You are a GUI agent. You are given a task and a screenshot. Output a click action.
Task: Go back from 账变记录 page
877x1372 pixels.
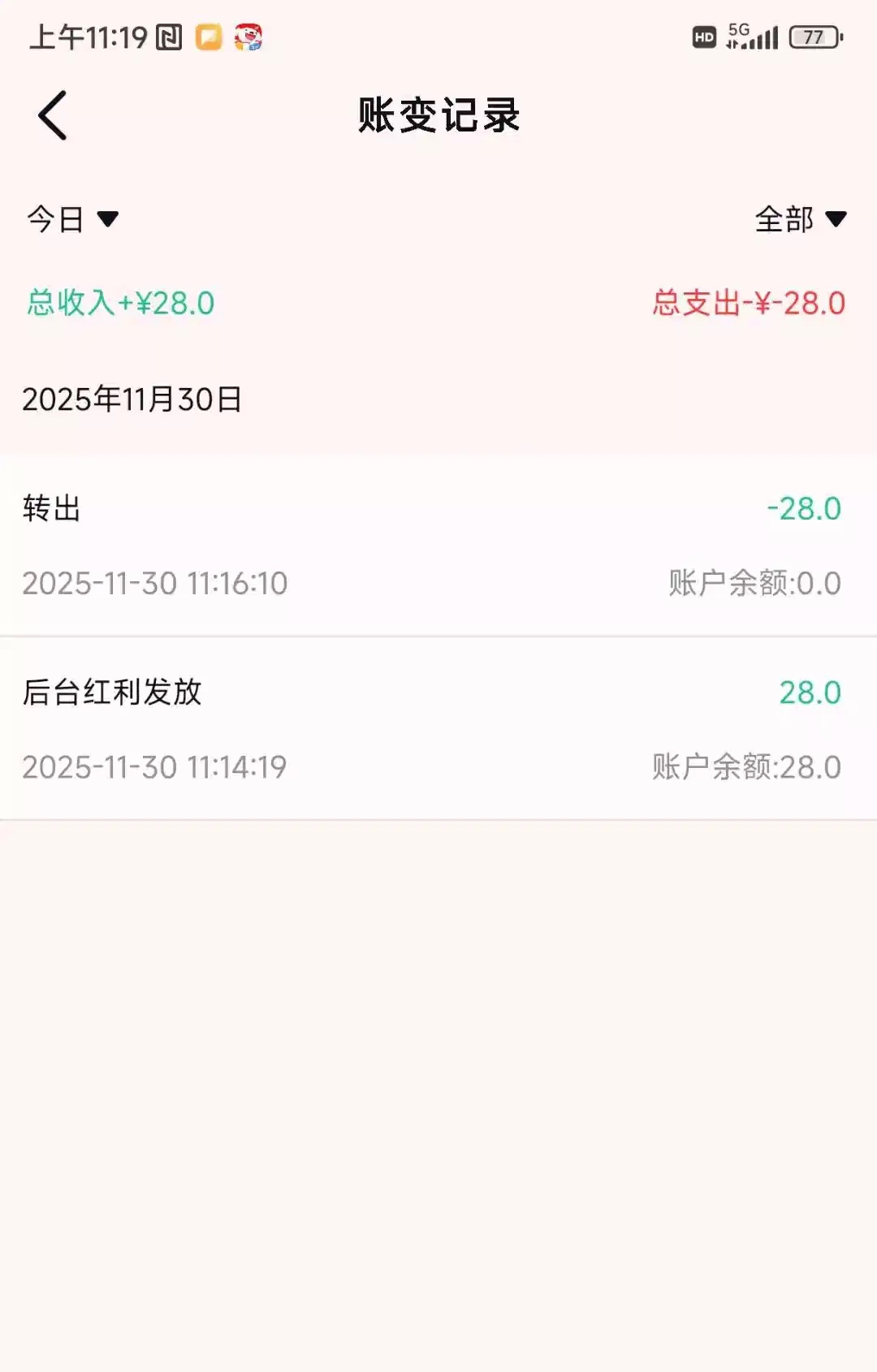(53, 115)
